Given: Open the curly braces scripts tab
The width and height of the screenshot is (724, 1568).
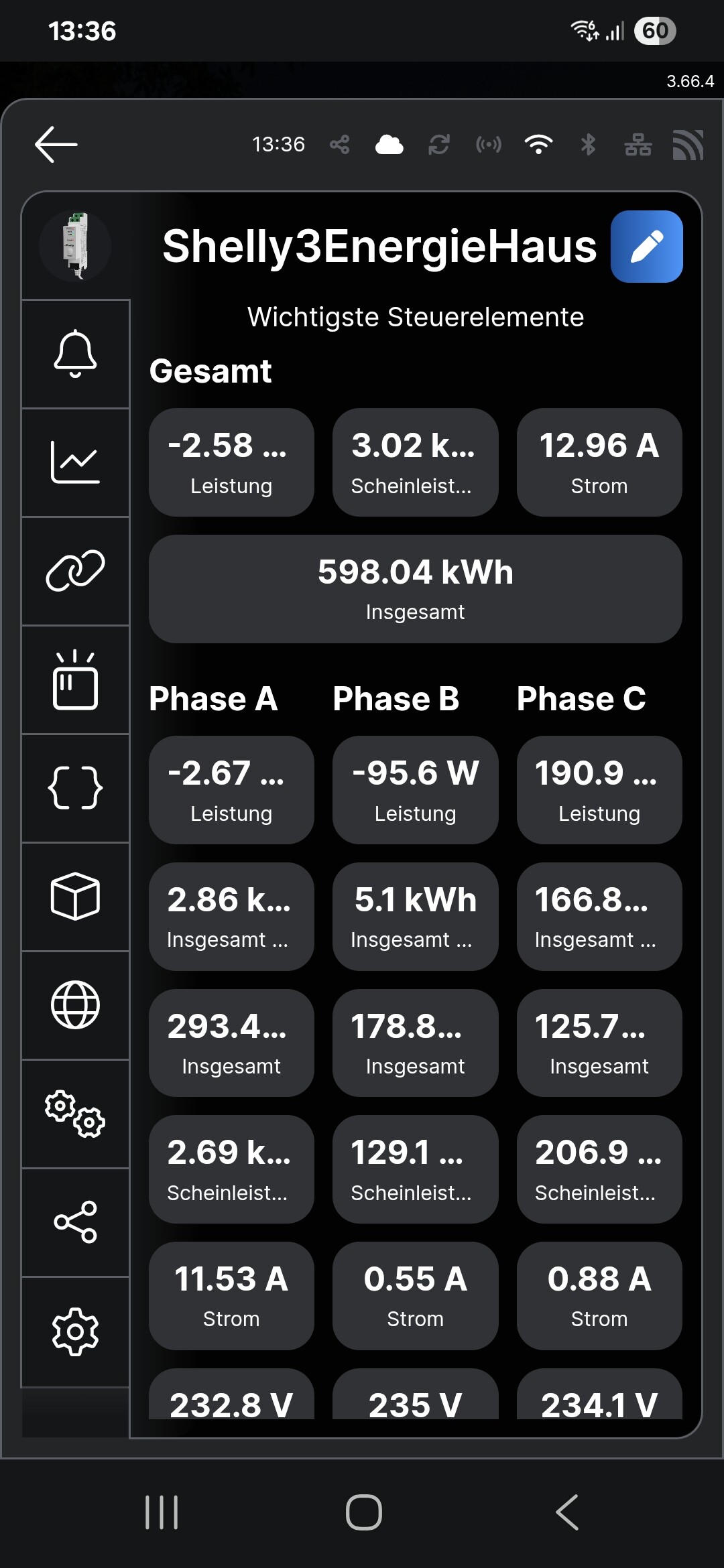Looking at the screenshot, I should tap(75, 788).
